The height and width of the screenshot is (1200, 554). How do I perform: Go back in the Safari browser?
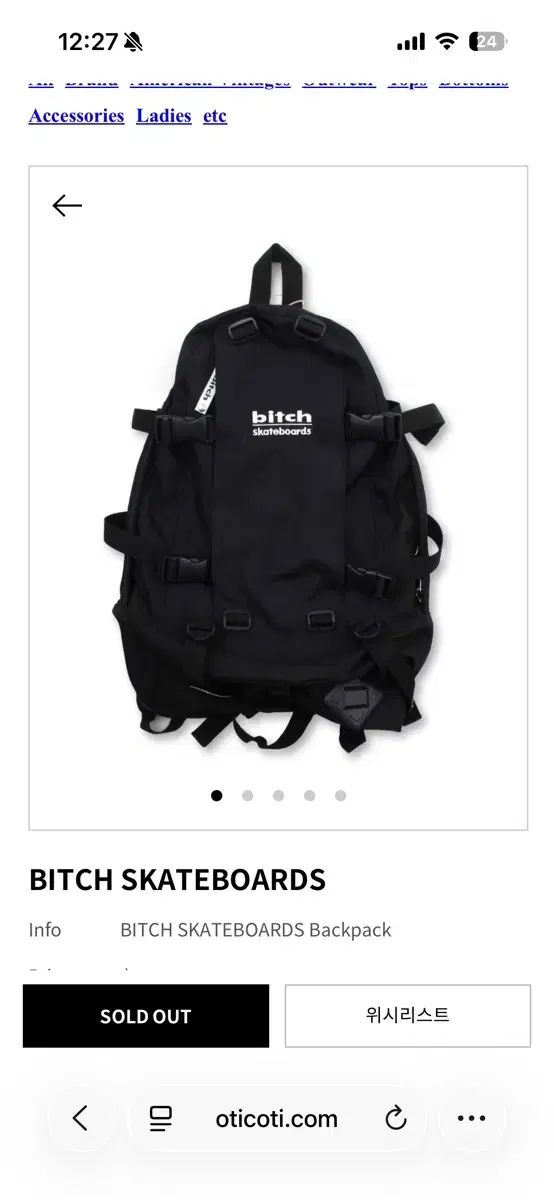click(x=81, y=1118)
